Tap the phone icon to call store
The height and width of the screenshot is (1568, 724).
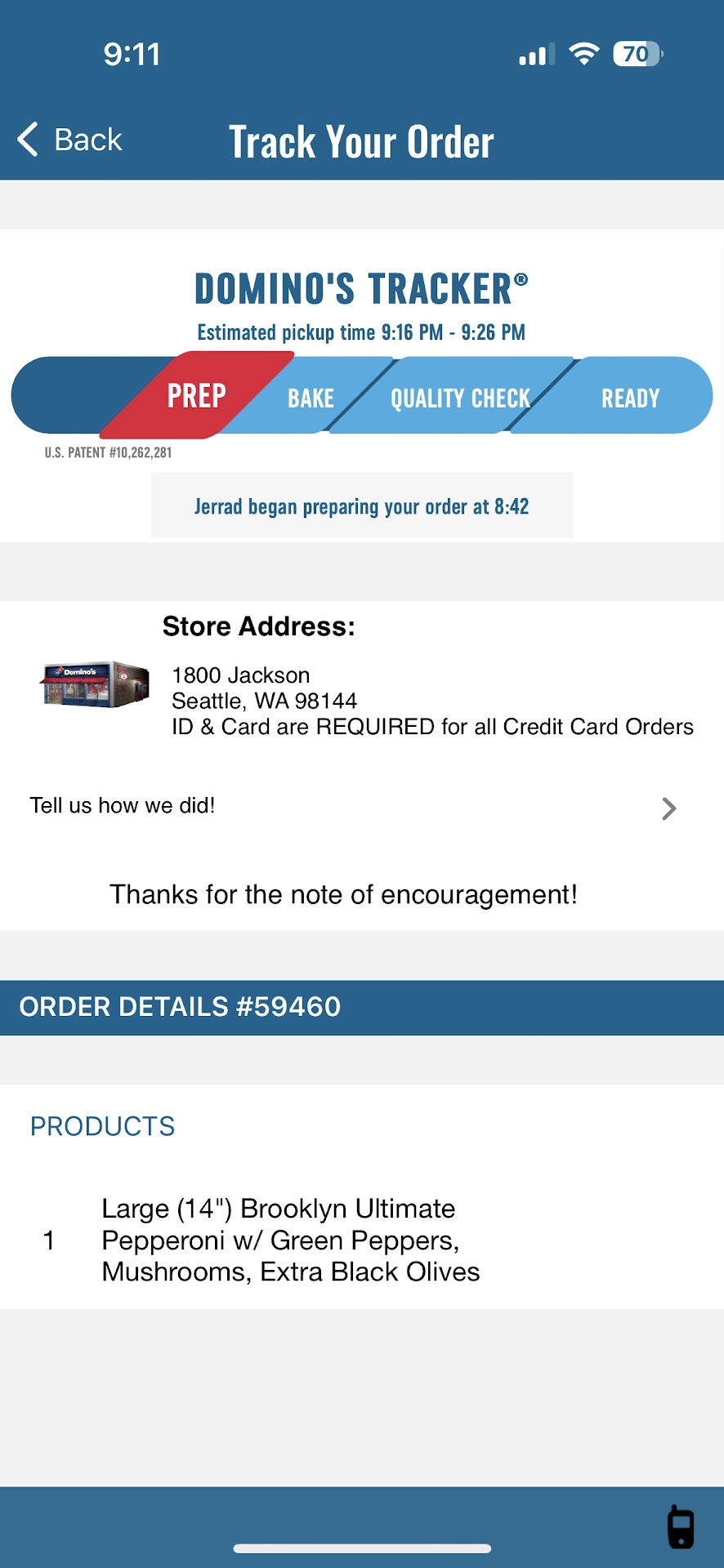tap(680, 1526)
